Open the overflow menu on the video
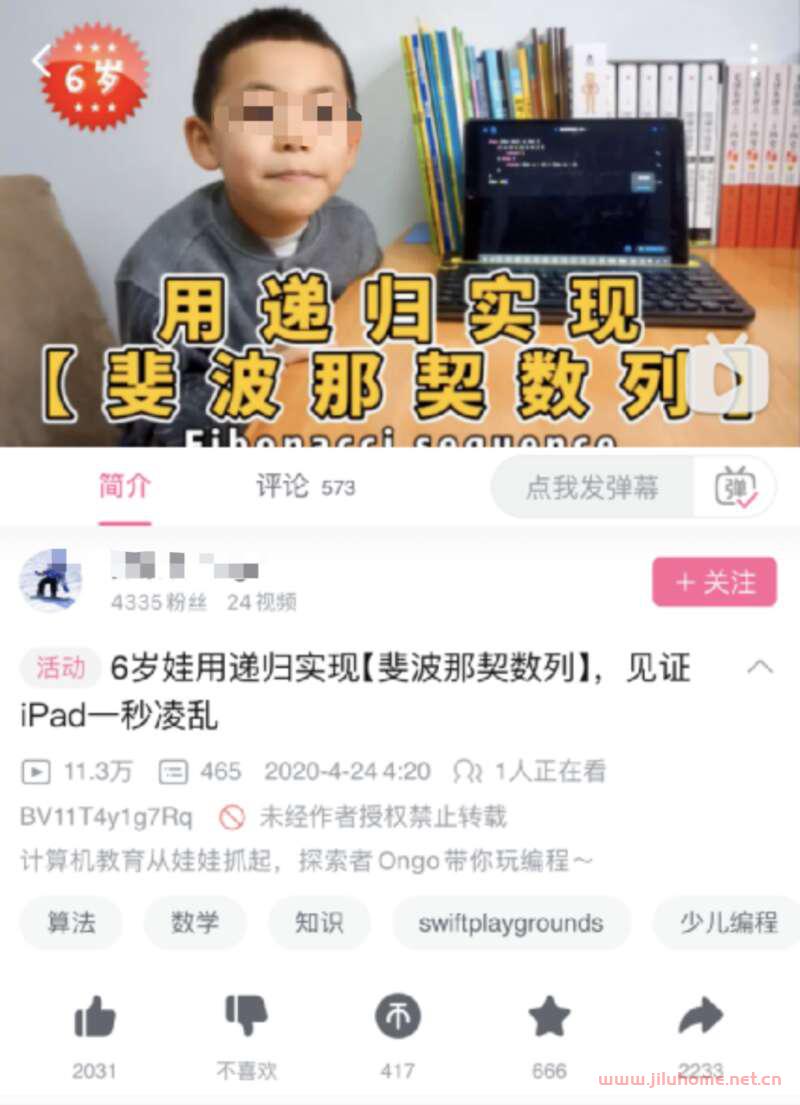 coord(755,60)
